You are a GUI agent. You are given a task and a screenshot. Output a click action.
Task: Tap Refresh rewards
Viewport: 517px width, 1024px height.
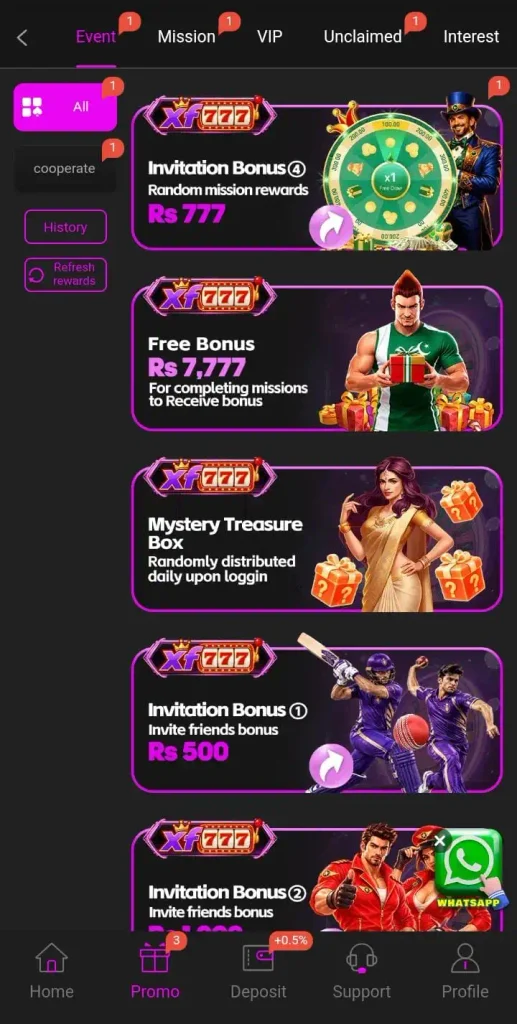click(x=65, y=274)
